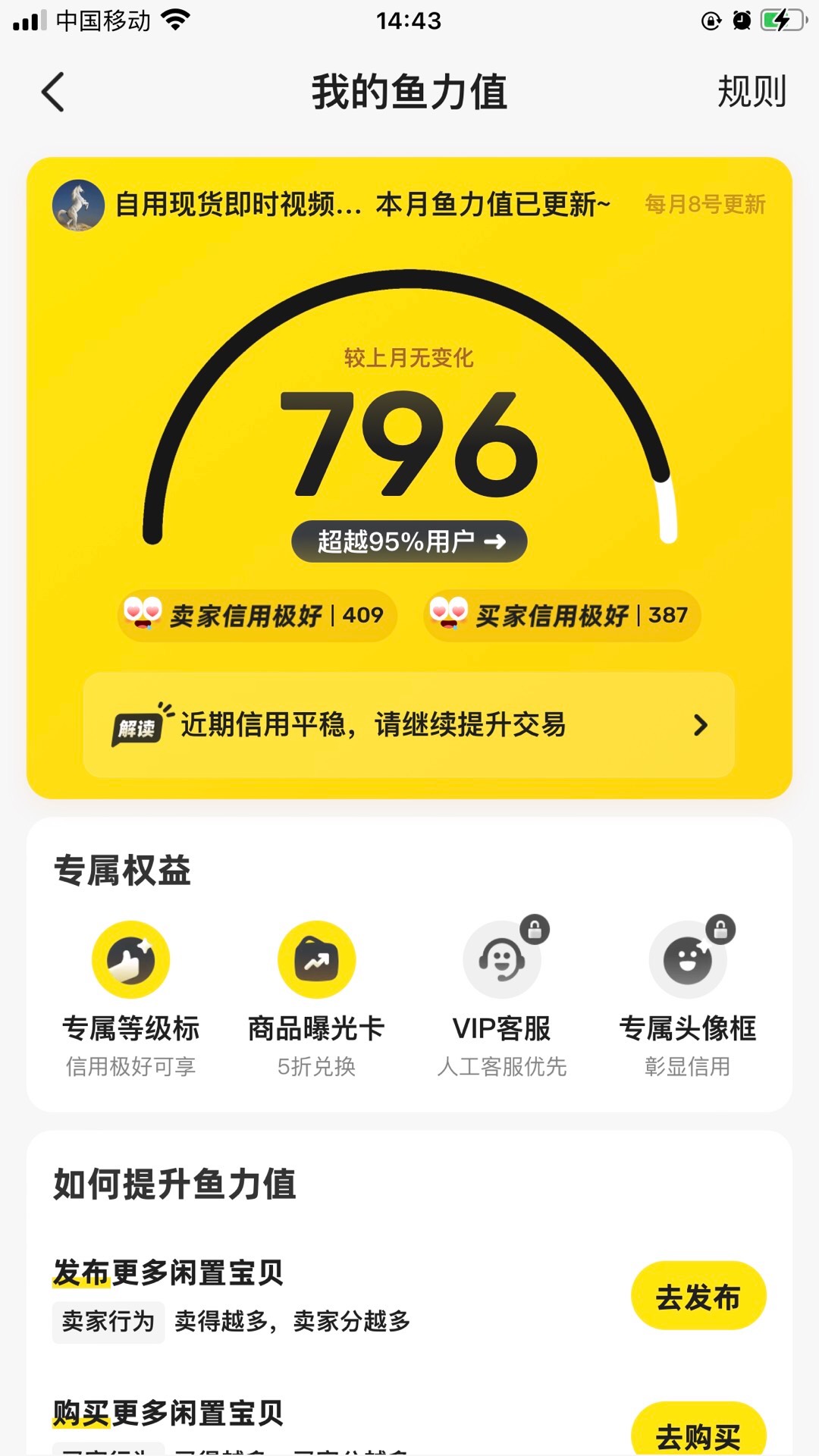Image resolution: width=819 pixels, height=1456 pixels.
Task: Open 卖家信用极好 409 seller credit details
Action: tap(258, 615)
